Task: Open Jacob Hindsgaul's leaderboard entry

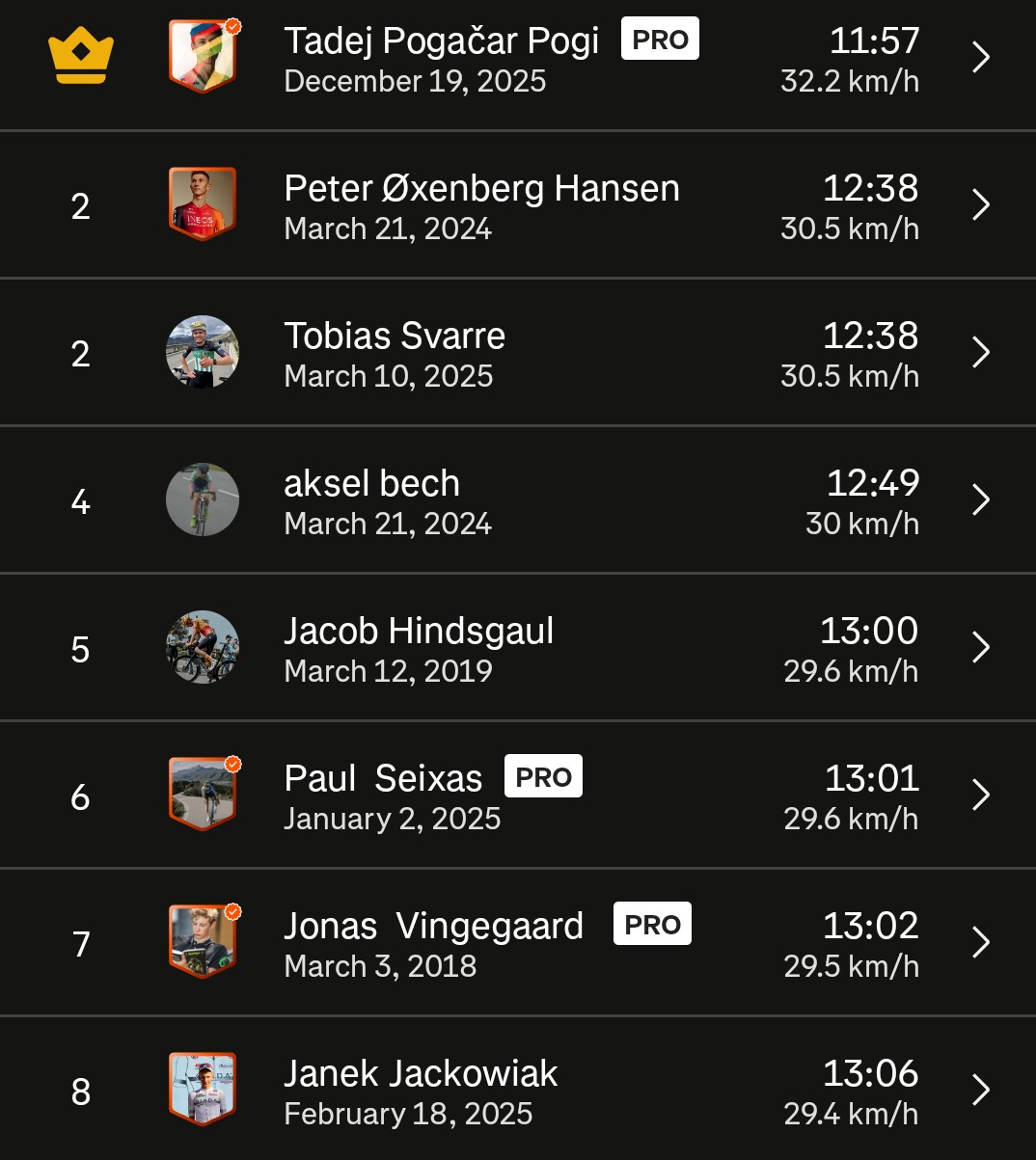Action: coord(980,648)
